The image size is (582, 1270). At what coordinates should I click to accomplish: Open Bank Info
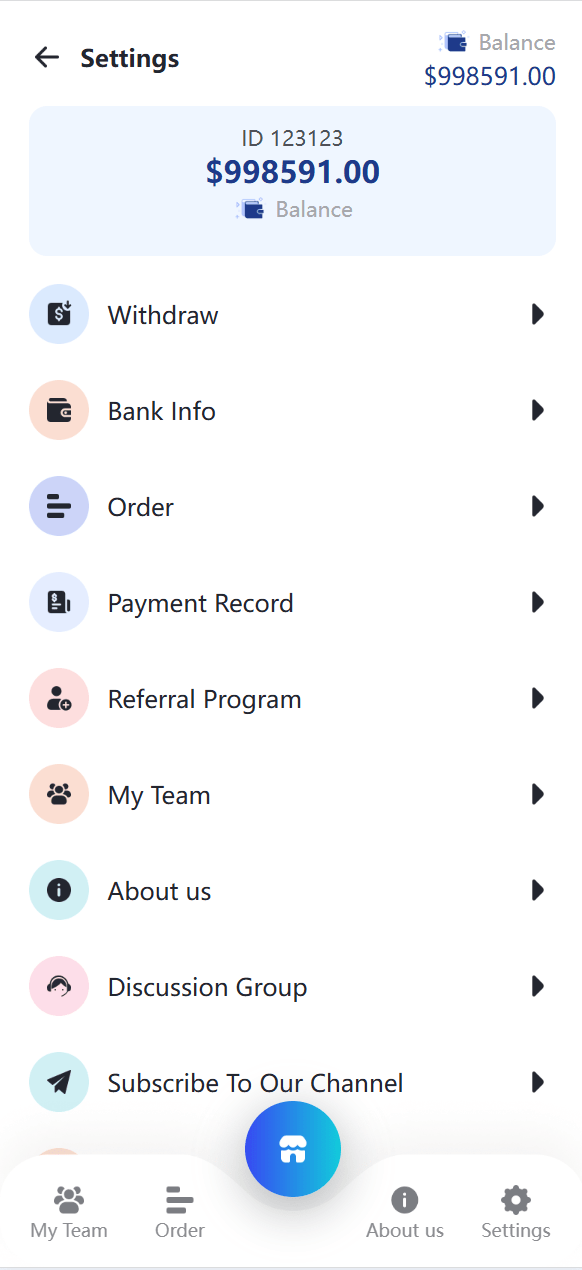point(291,411)
